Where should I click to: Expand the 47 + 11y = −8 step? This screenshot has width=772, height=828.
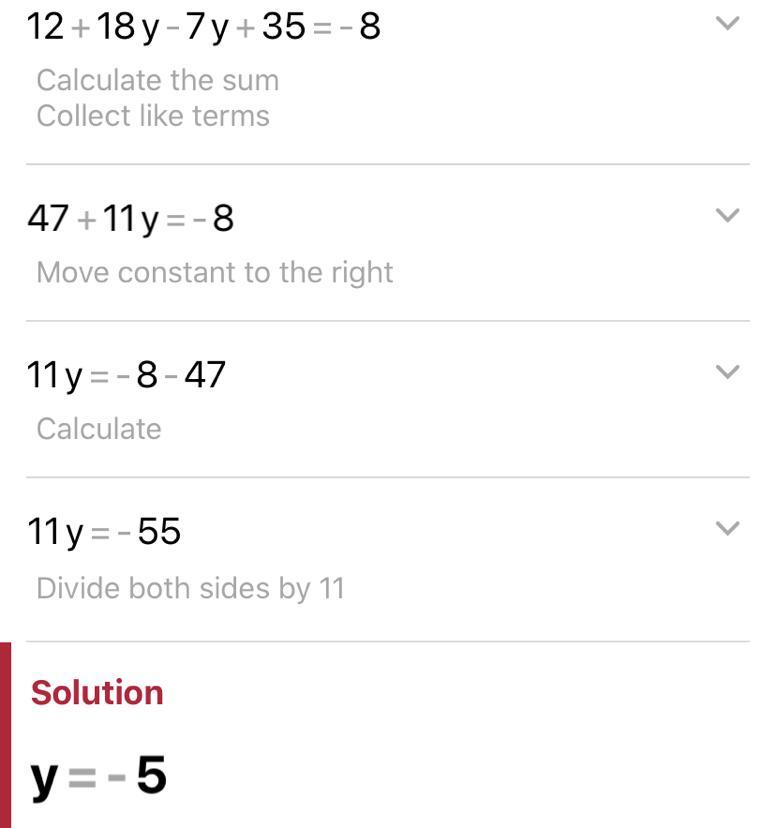(729, 215)
